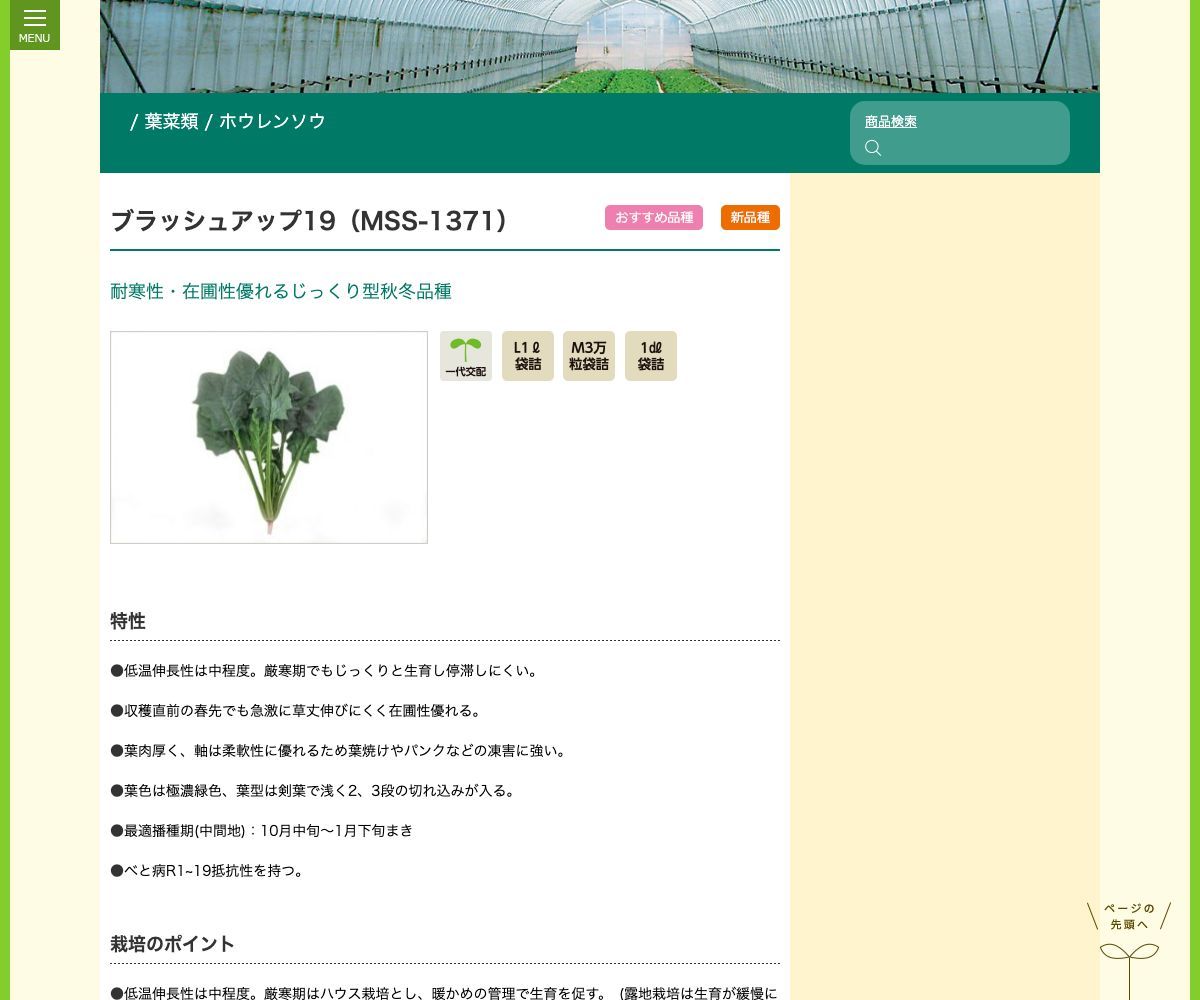Image resolution: width=1200 pixels, height=1000 pixels.
Task: Tap the product search magnifier field
Action: click(960, 148)
